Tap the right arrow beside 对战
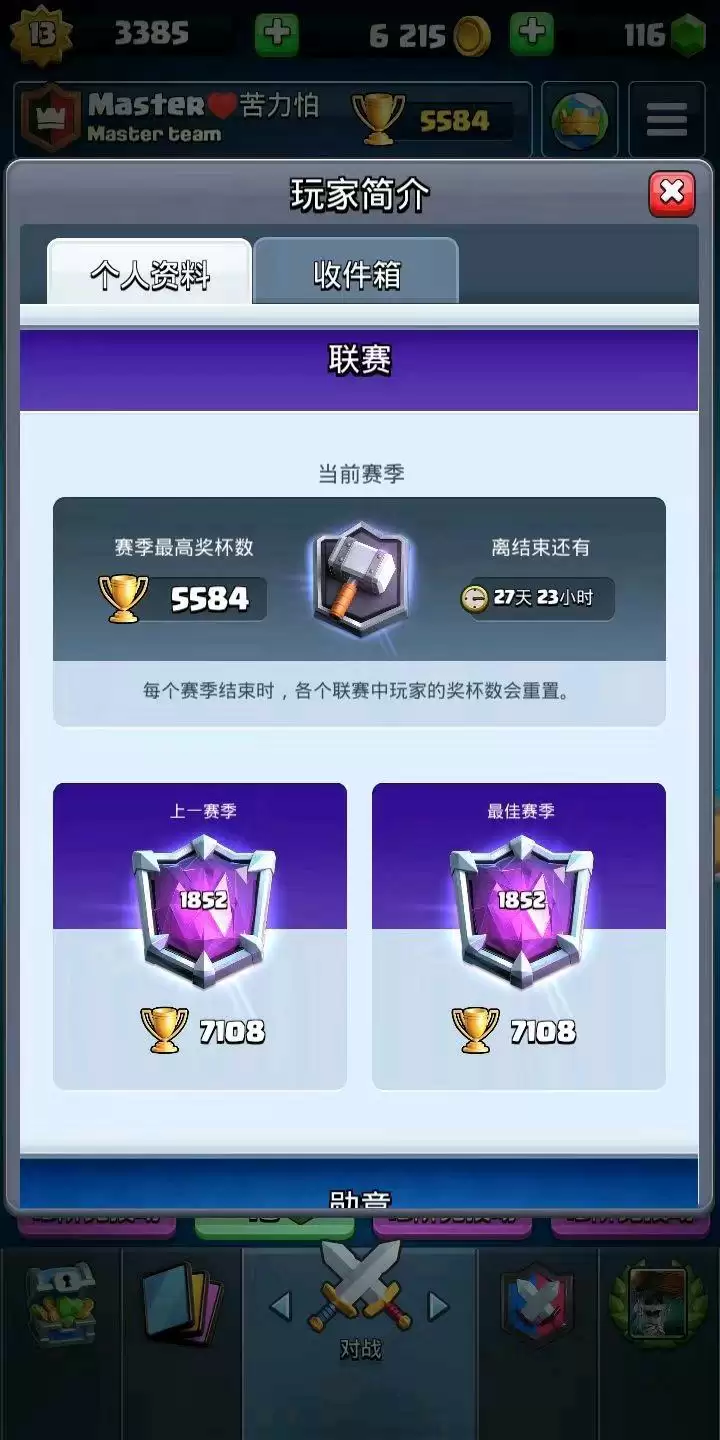720x1440 pixels. 438,1305
